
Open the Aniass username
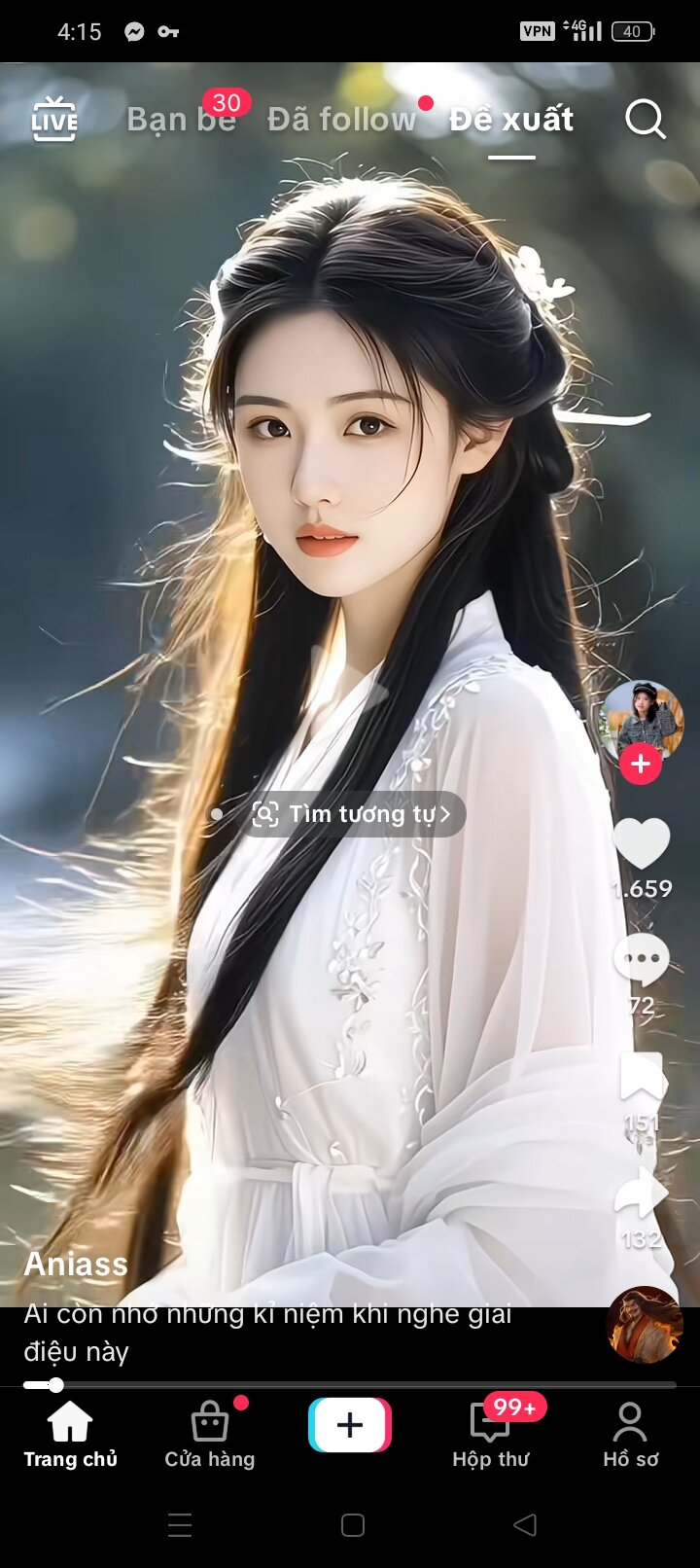pos(76,1264)
